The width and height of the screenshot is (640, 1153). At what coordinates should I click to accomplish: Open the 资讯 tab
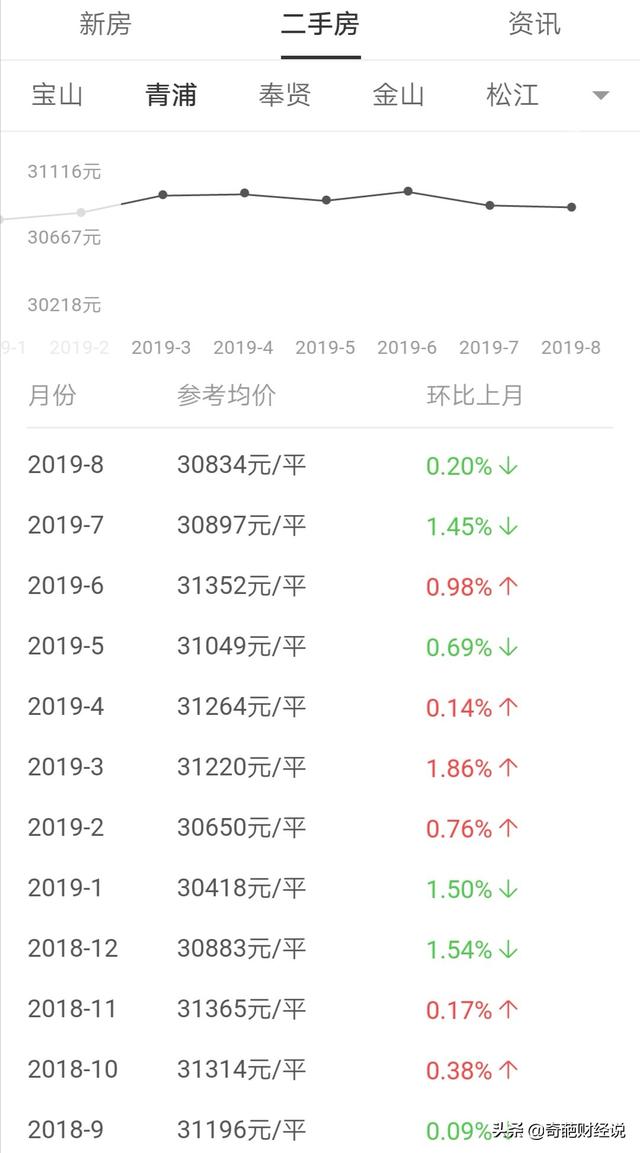pyautogui.click(x=534, y=25)
